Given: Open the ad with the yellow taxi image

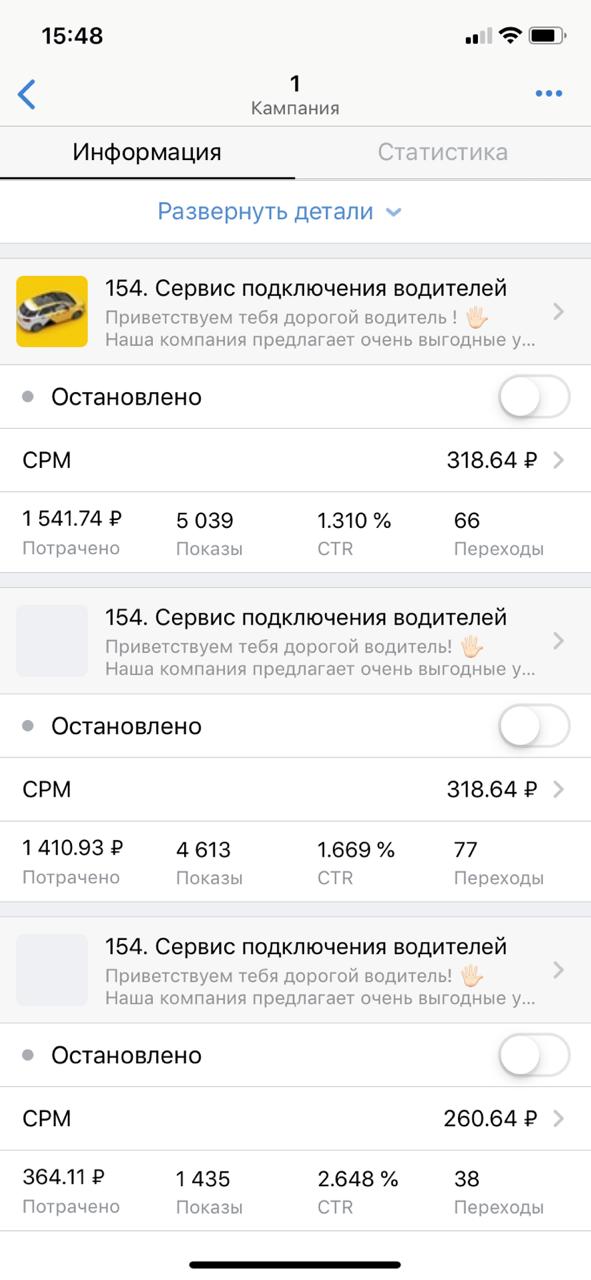Looking at the screenshot, I should click(295, 312).
